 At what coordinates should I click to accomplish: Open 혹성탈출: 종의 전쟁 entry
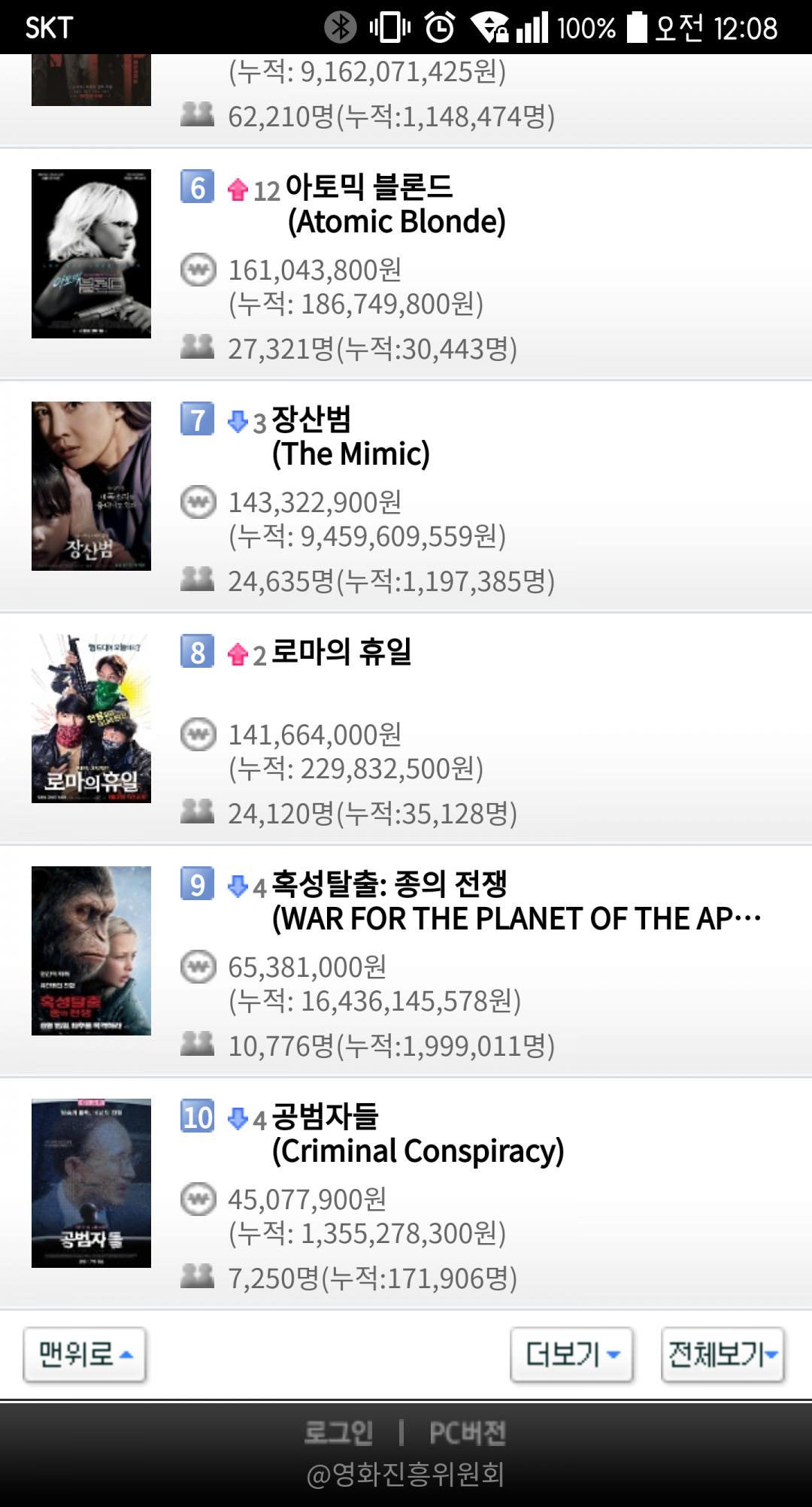point(389,884)
